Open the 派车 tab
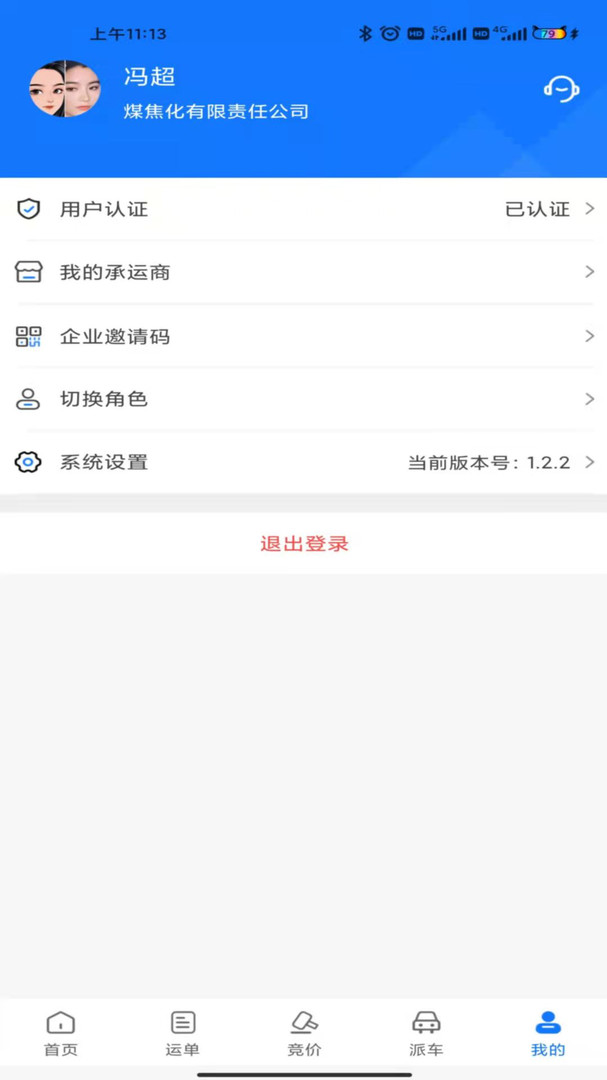This screenshot has width=607, height=1080. click(426, 1033)
